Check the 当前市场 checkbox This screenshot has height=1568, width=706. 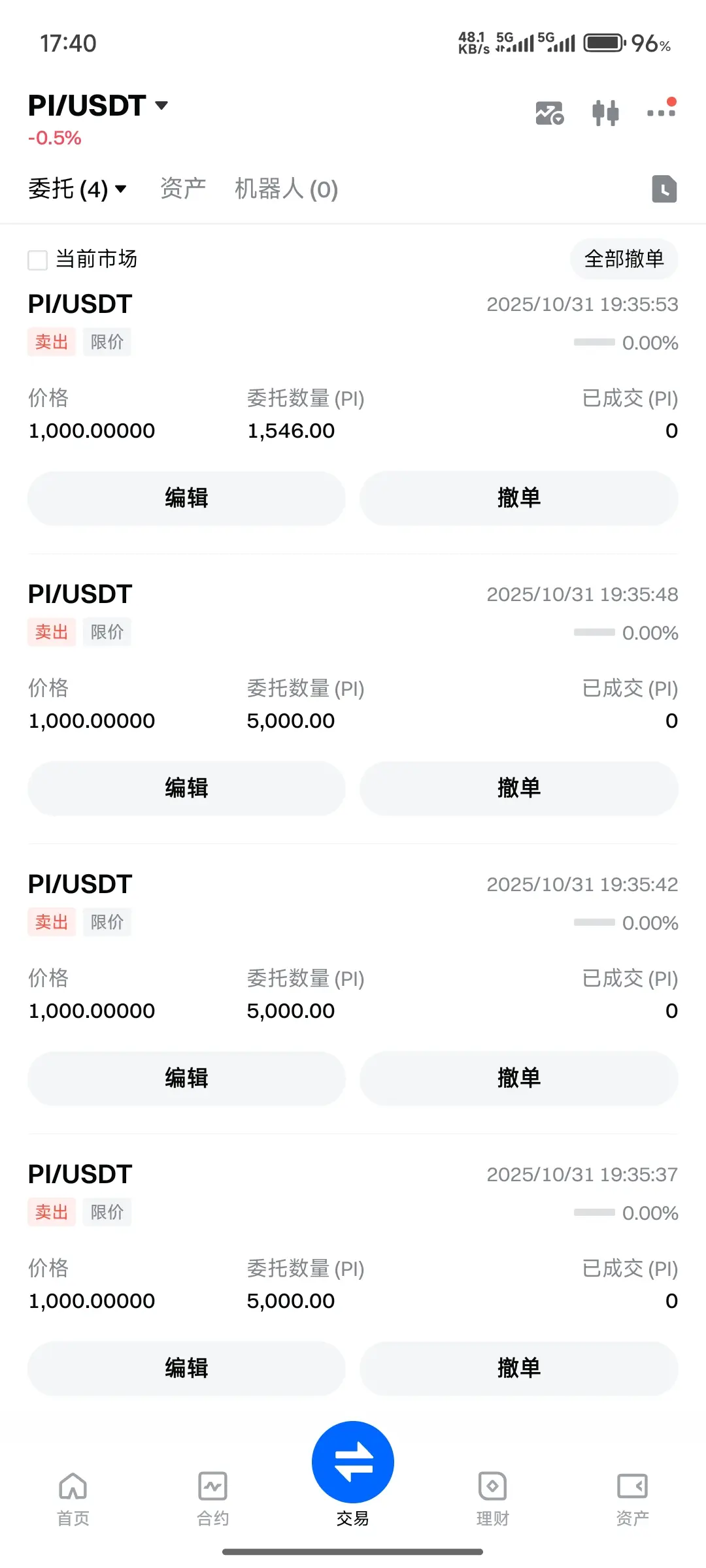[x=38, y=260]
